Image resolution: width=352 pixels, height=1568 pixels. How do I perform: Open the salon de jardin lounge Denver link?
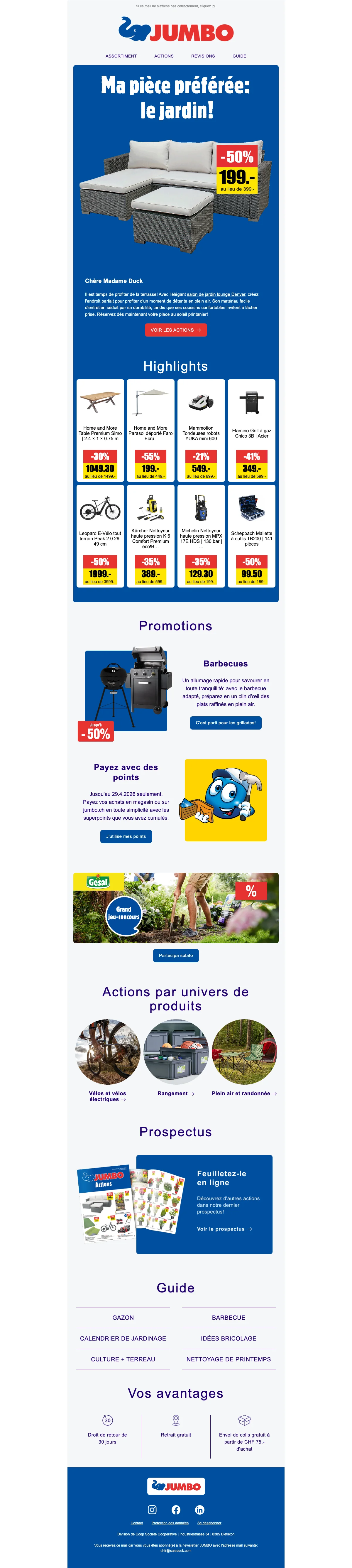point(216,295)
